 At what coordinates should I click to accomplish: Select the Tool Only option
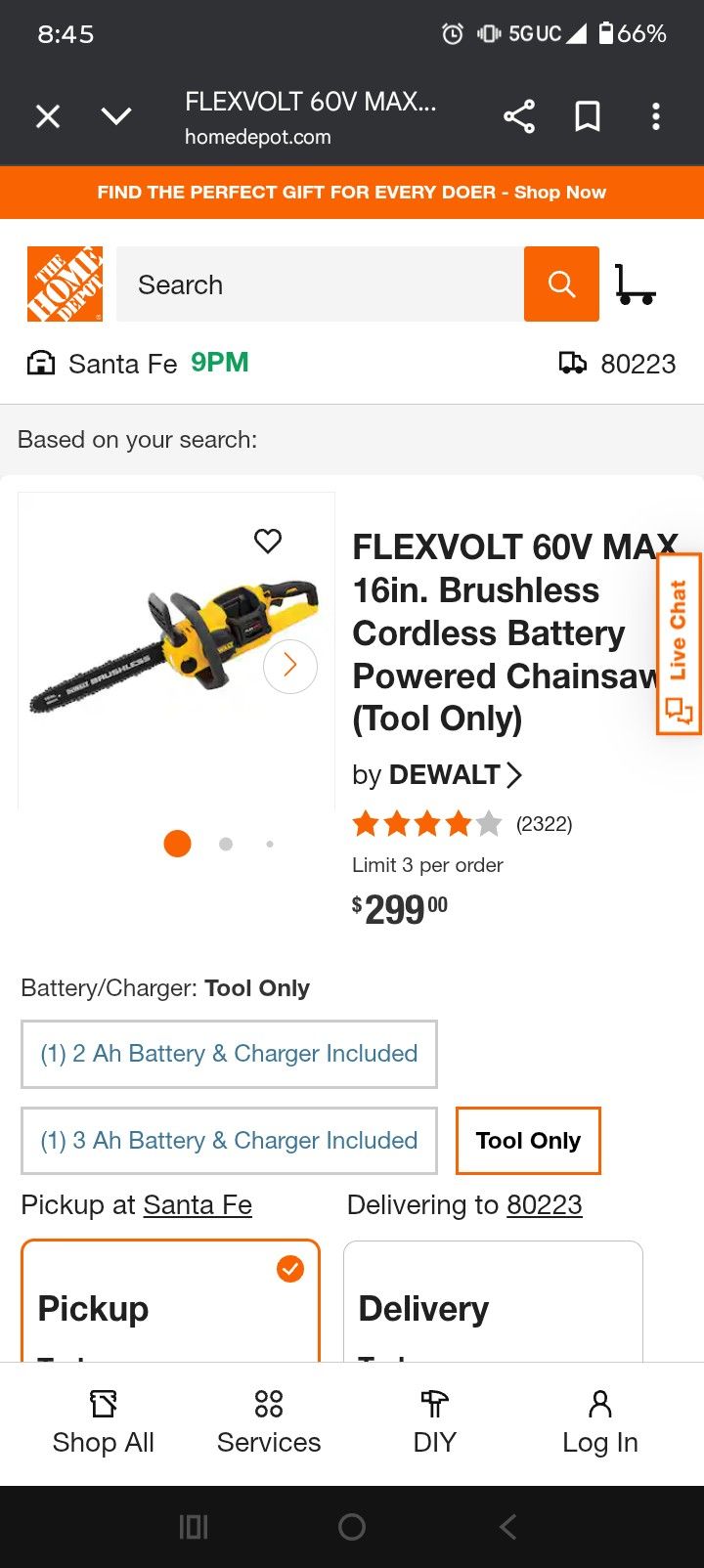point(528,1140)
